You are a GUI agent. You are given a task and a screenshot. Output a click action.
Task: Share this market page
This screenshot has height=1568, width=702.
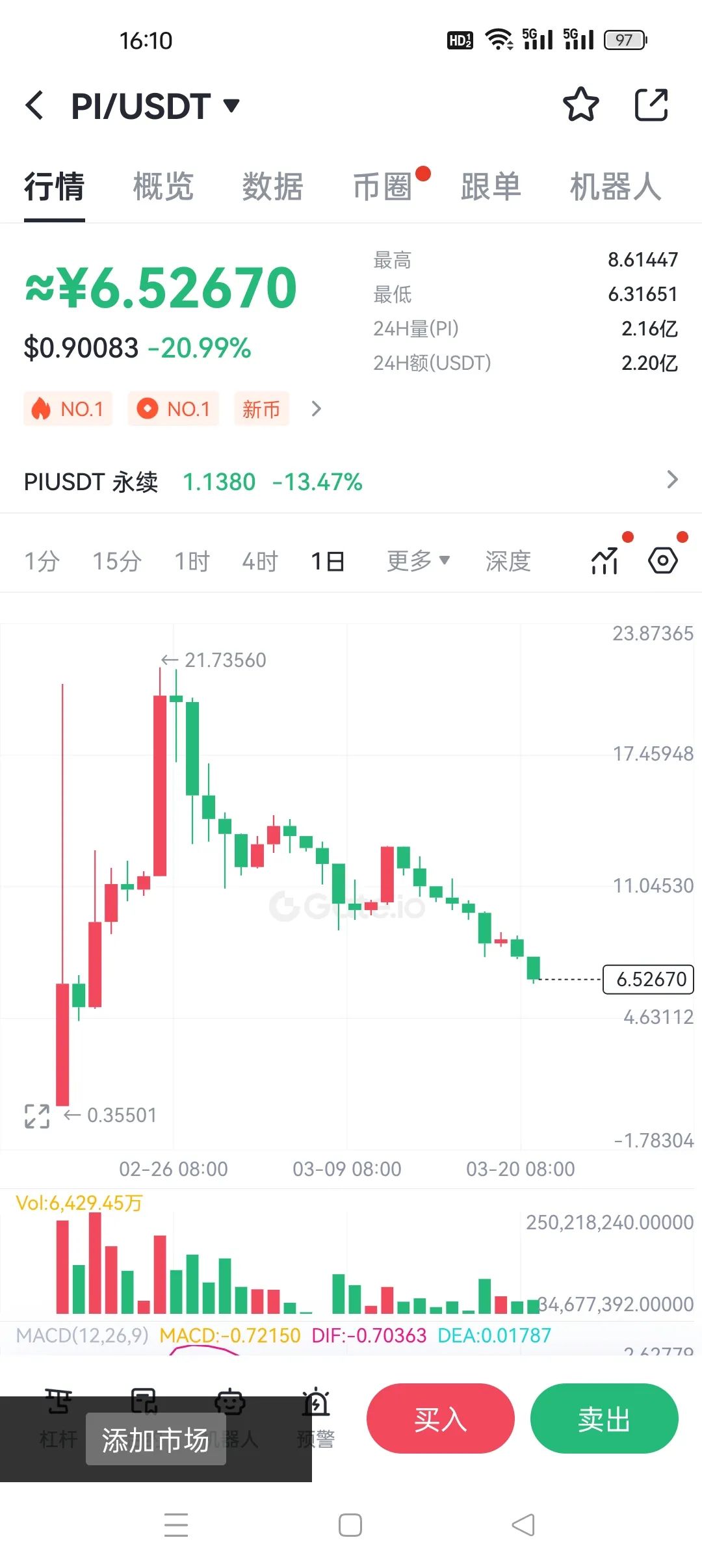[x=651, y=105]
